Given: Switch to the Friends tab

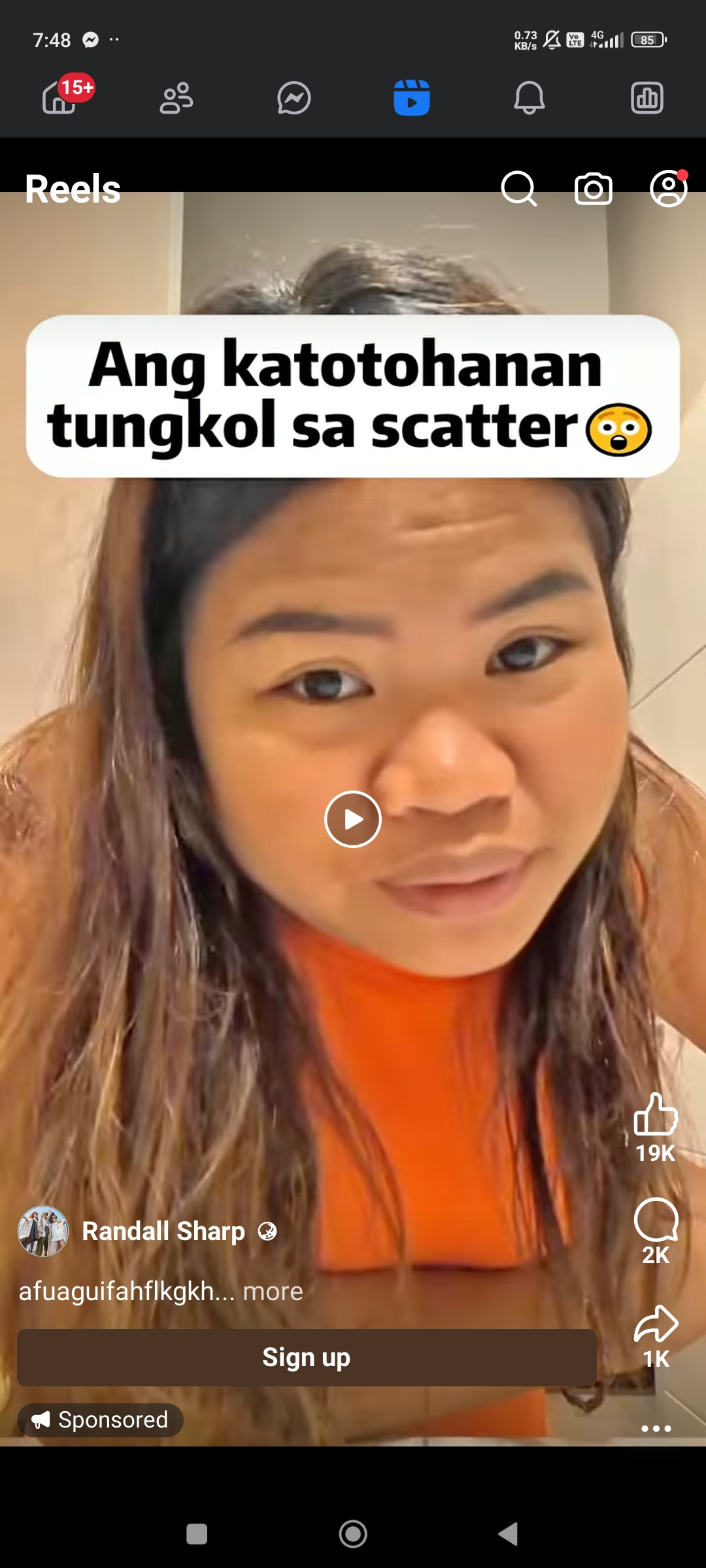Looking at the screenshot, I should click(176, 98).
